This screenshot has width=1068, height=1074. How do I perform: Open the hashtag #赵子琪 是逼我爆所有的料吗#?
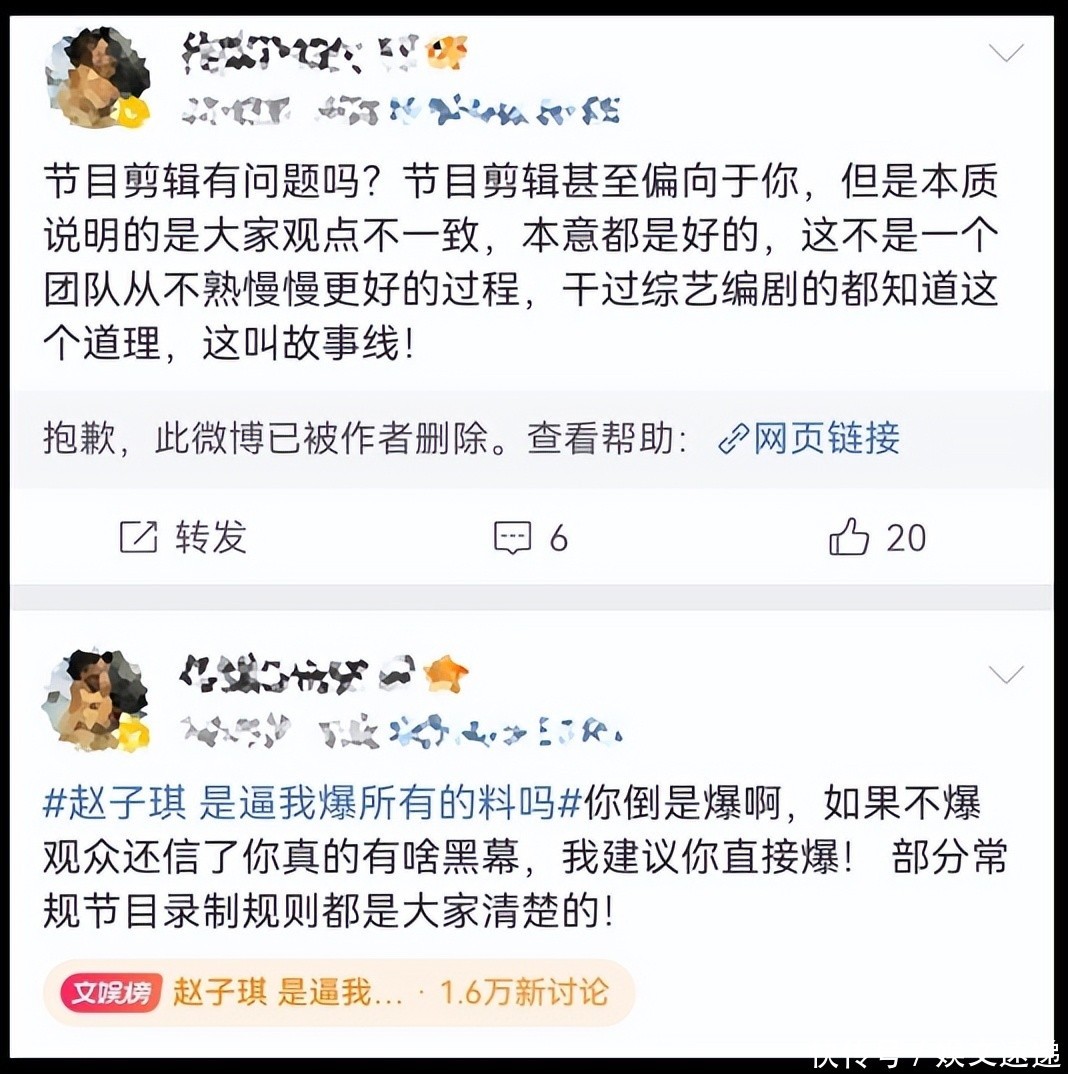(312, 803)
